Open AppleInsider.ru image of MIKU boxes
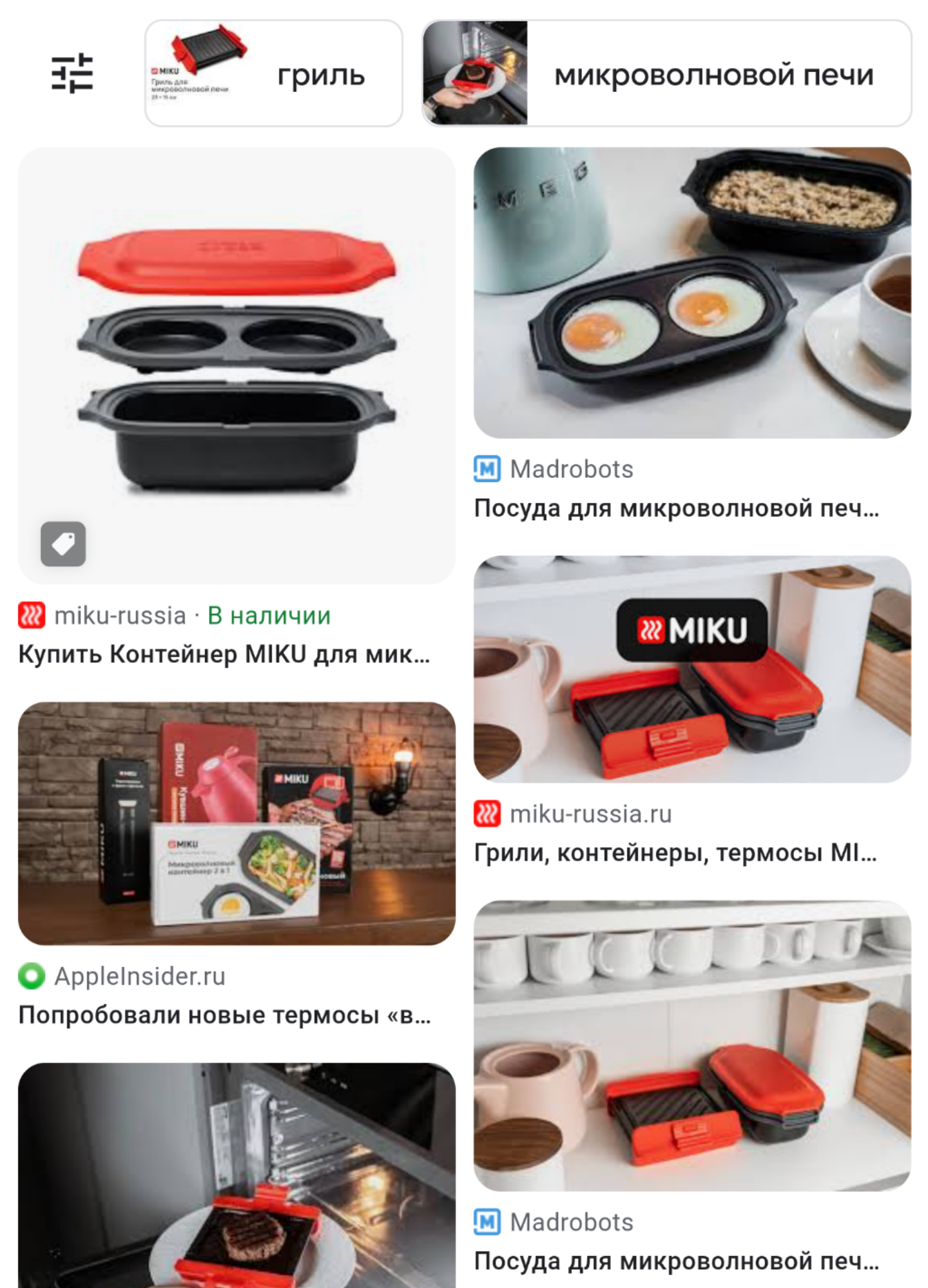This screenshot has width=928, height=1288. (237, 824)
